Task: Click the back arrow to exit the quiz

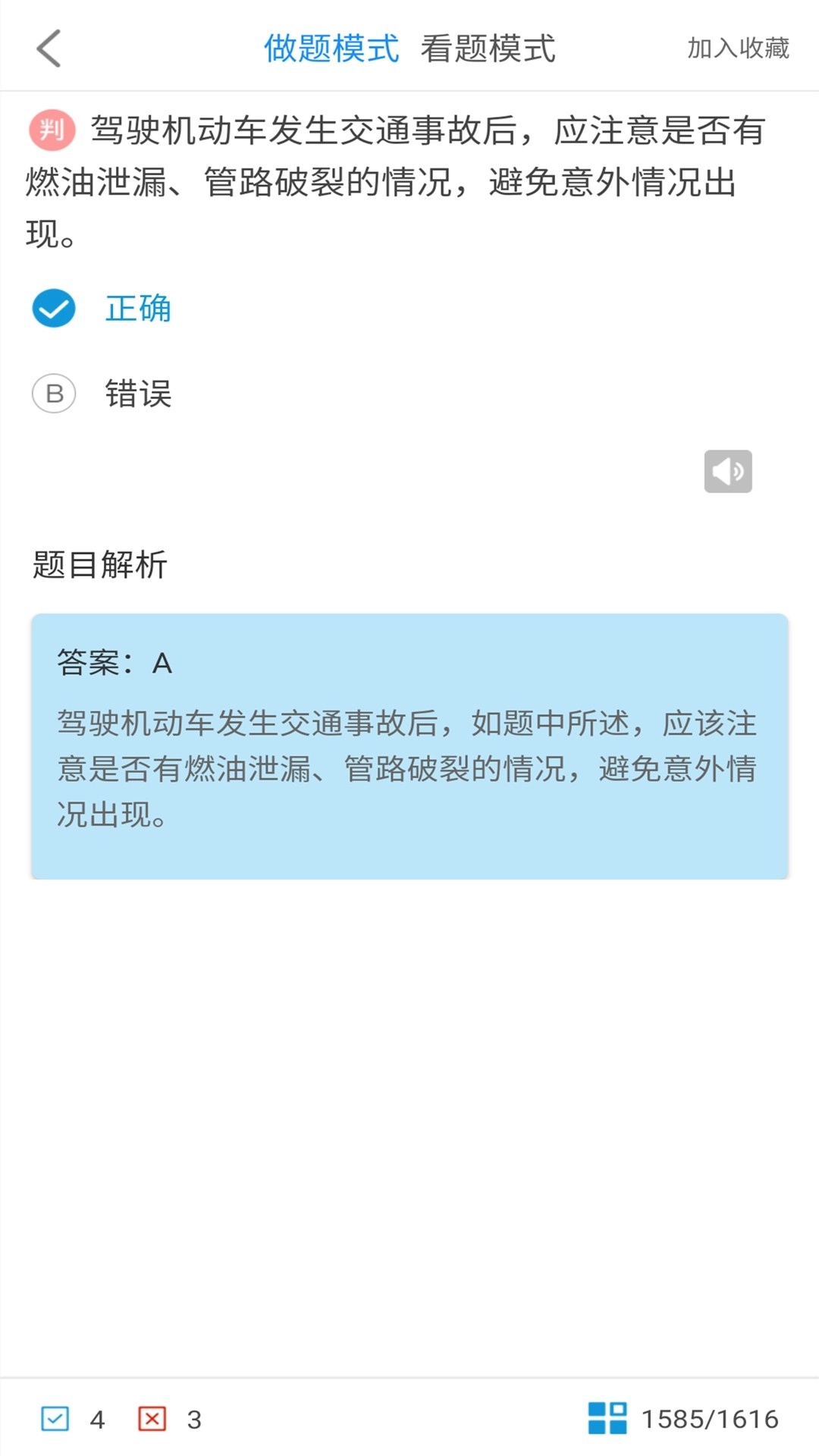Action: point(48,47)
